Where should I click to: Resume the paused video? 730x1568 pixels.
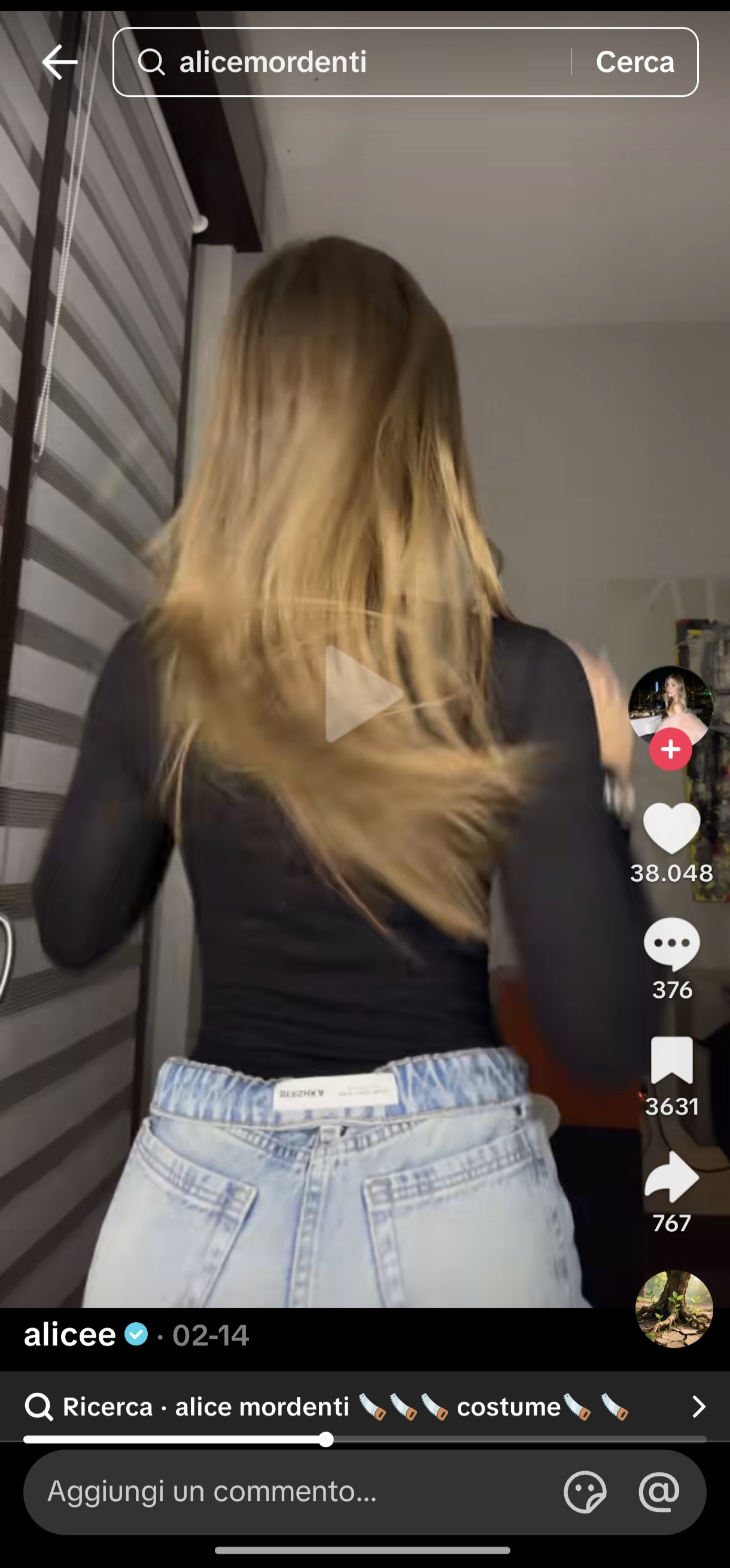363,694
